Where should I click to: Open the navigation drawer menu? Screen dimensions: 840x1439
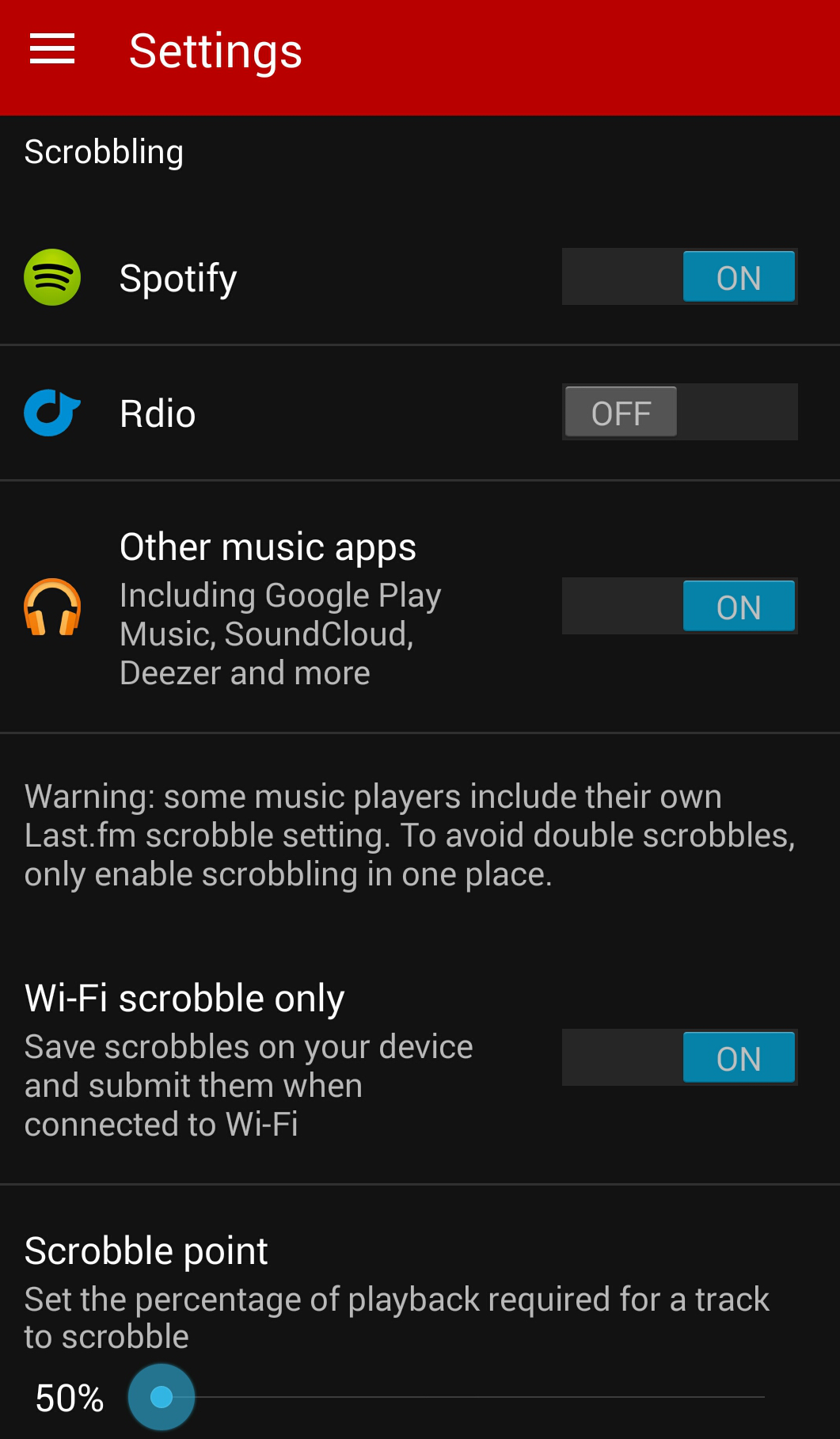52,49
